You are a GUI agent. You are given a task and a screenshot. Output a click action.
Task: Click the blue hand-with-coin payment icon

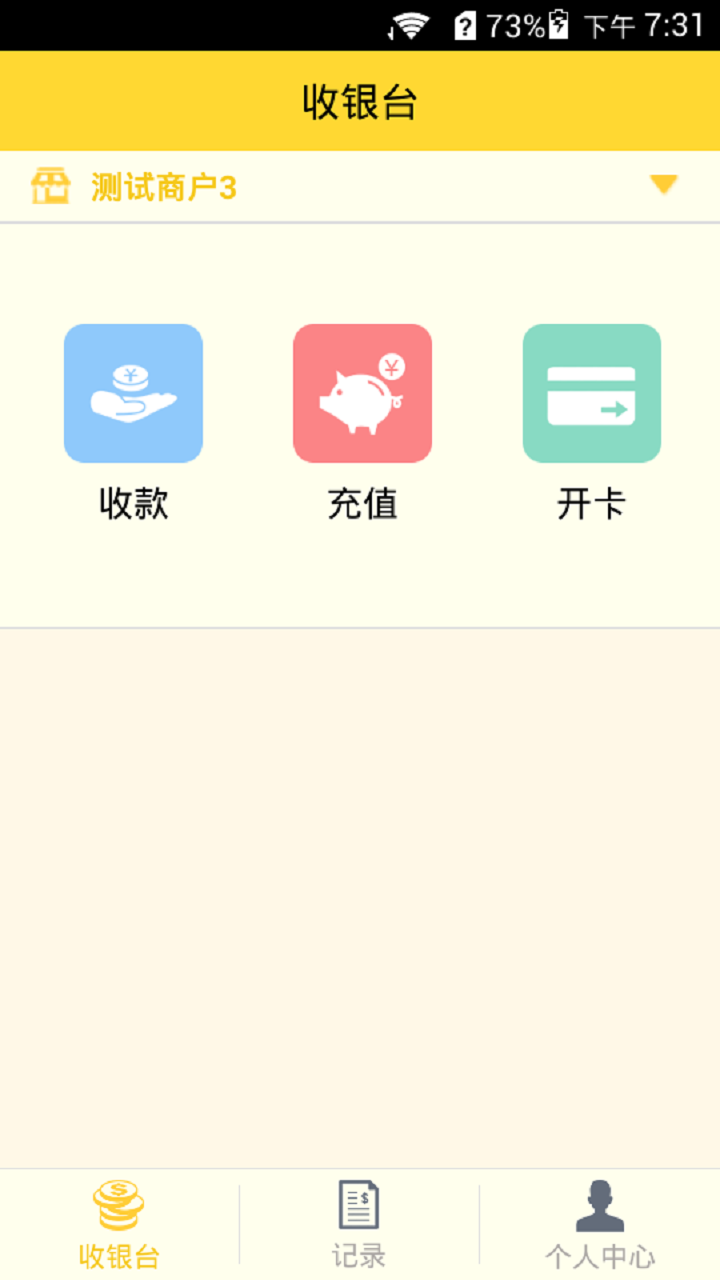click(133, 392)
